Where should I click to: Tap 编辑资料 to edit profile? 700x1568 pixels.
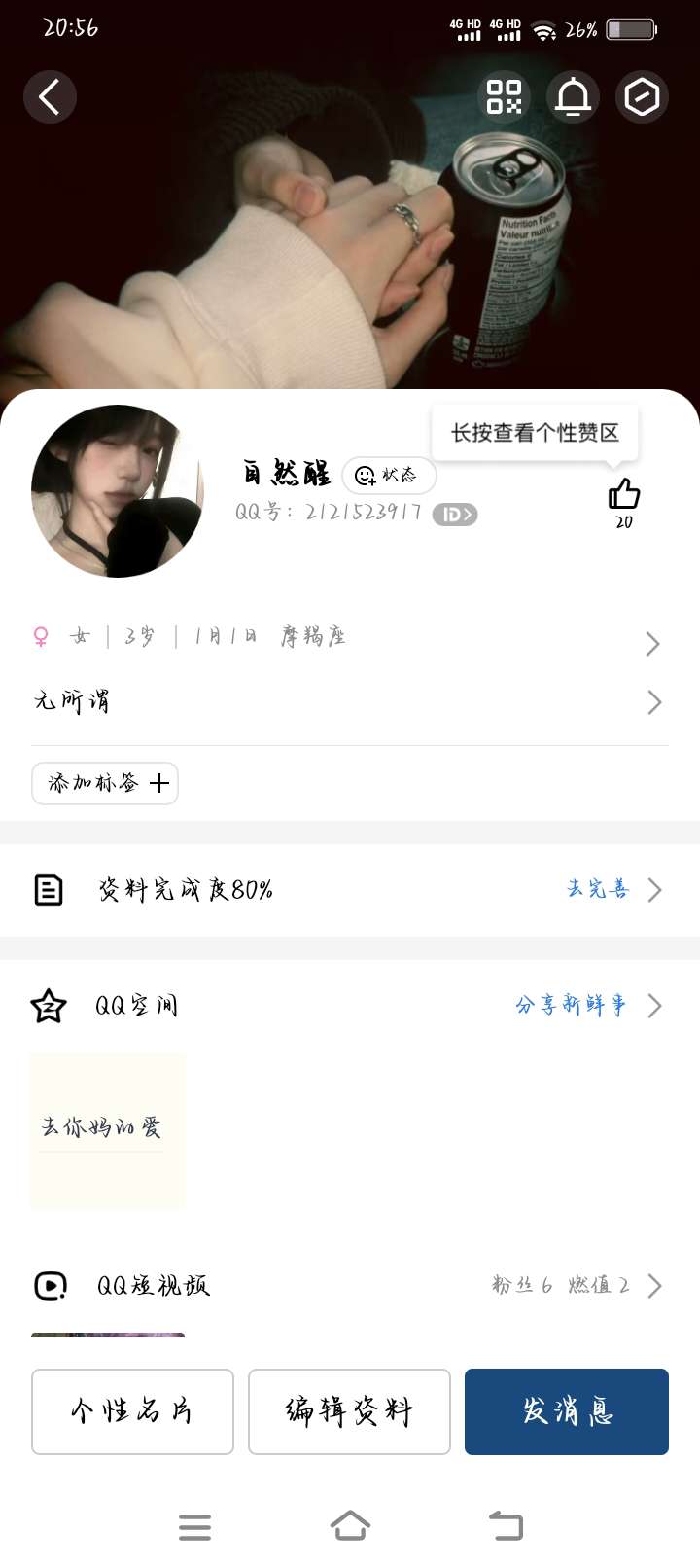click(x=349, y=1411)
